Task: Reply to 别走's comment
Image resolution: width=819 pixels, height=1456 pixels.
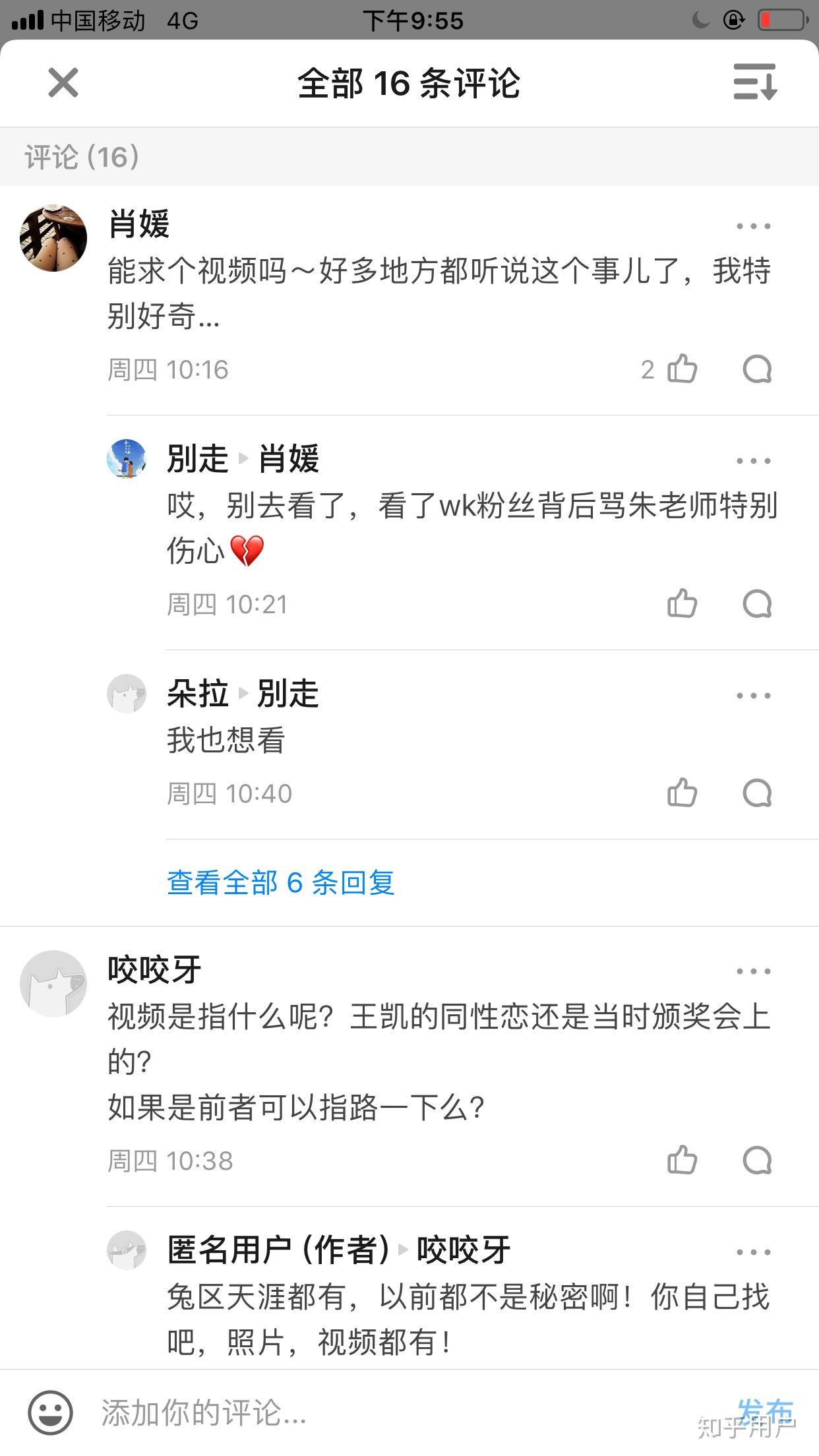Action: (x=756, y=603)
